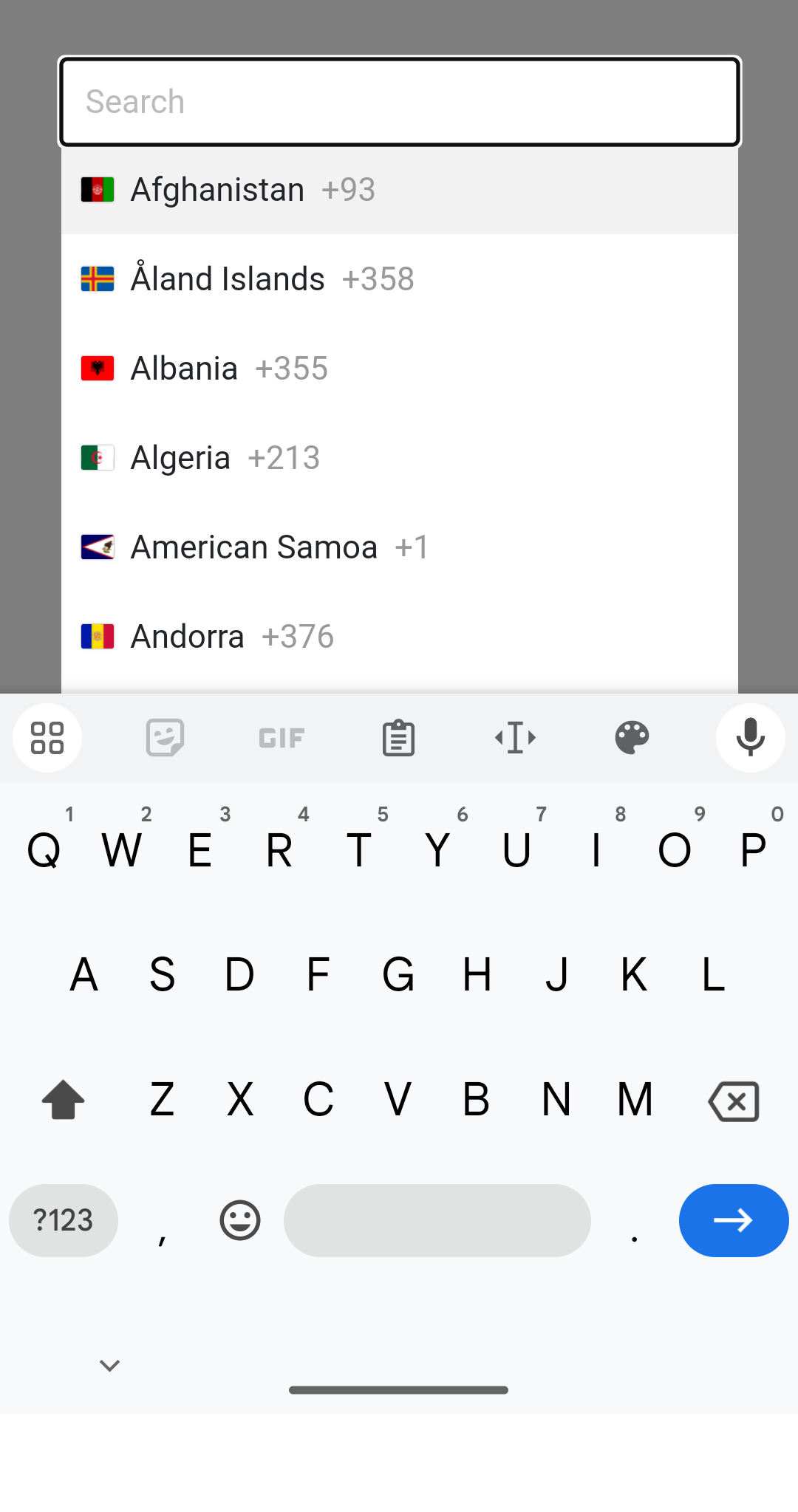798x1512 pixels.
Task: Choose American Samoa +1
Action: coord(399,547)
